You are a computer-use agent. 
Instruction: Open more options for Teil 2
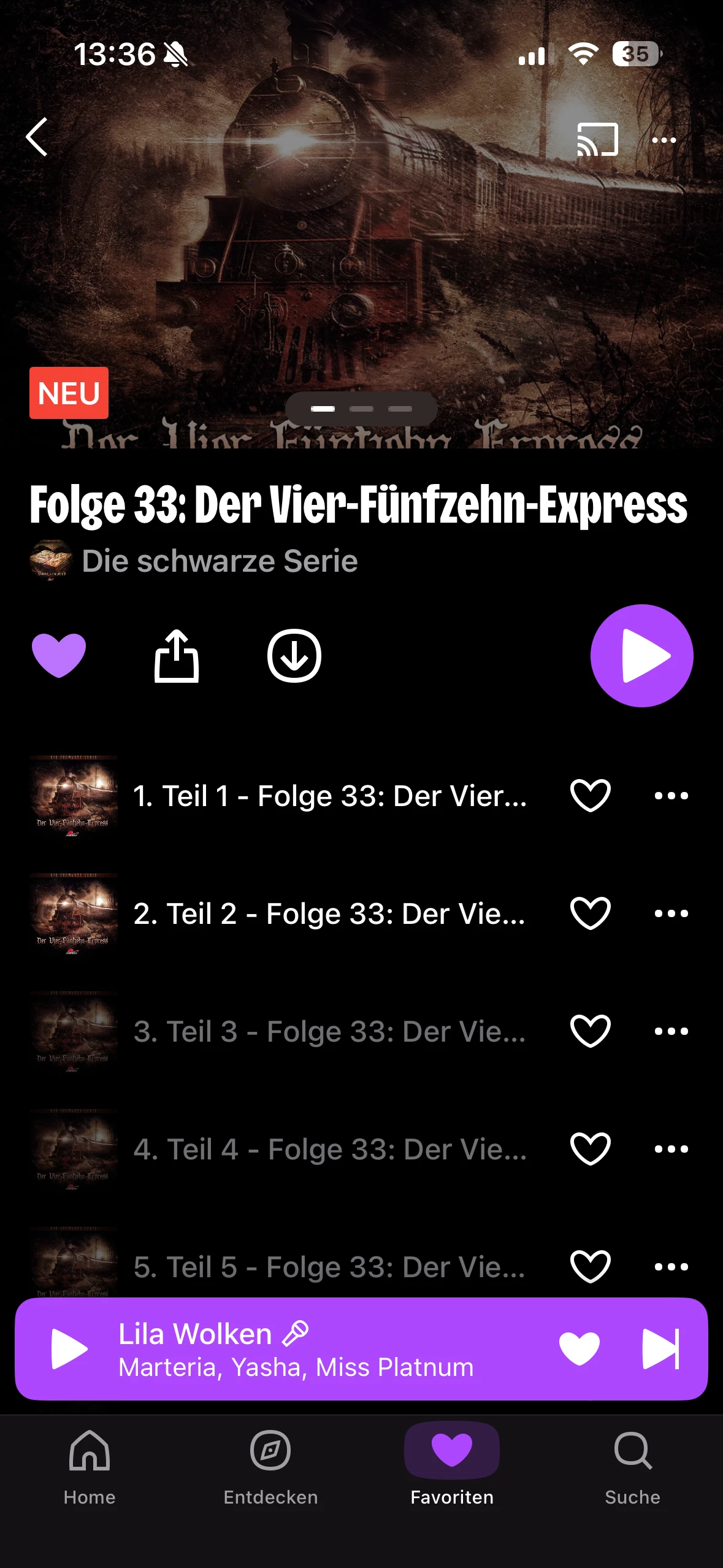(x=671, y=913)
